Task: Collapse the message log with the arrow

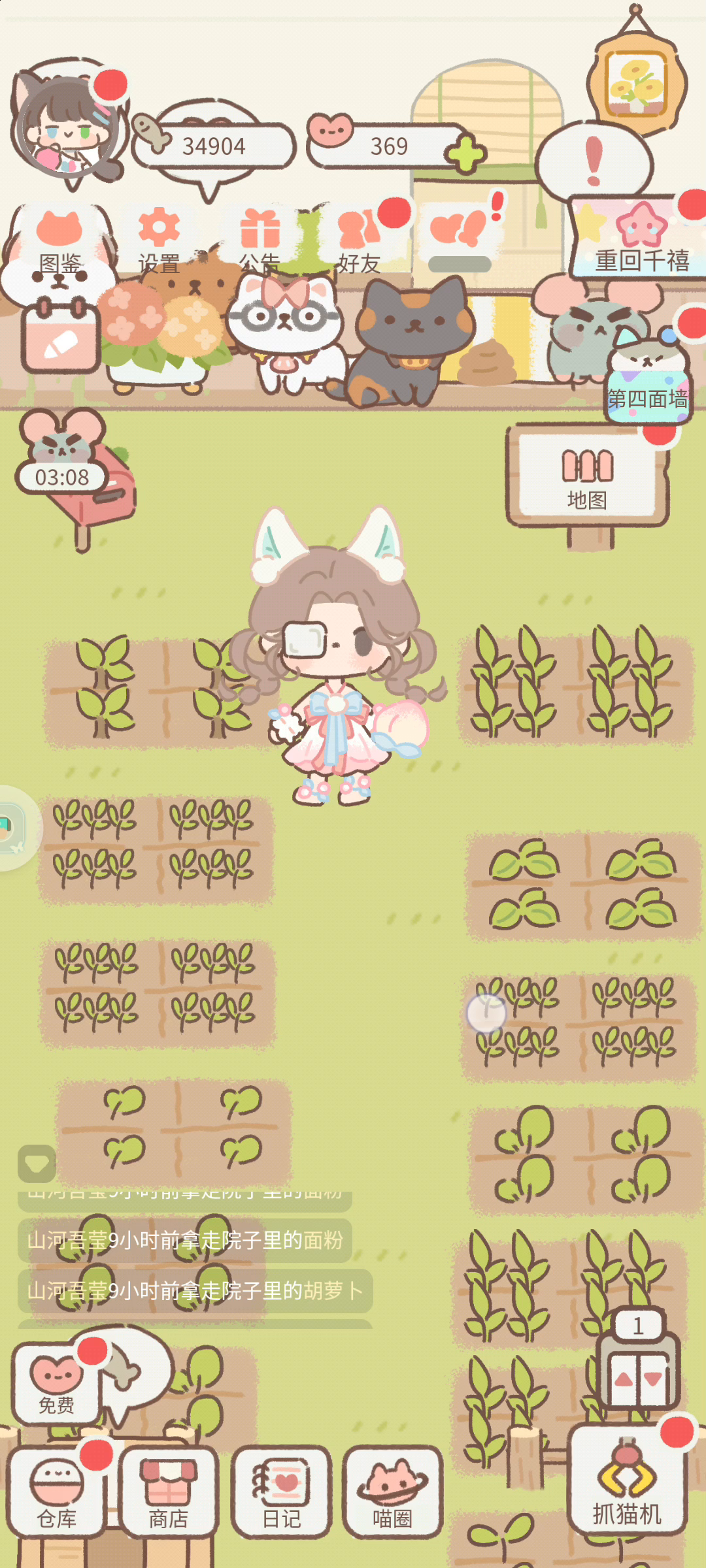Action: [x=37, y=1164]
